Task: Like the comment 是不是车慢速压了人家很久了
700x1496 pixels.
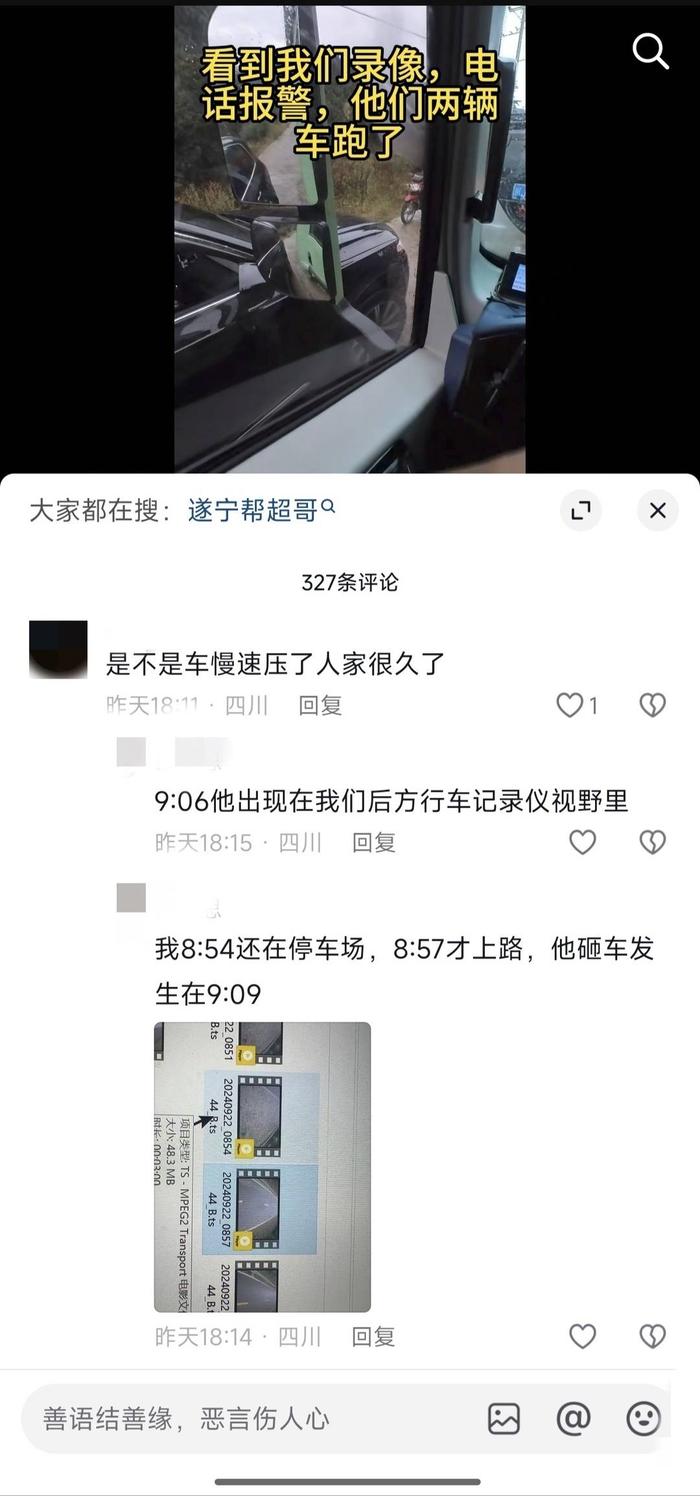Action: pyautogui.click(x=570, y=705)
